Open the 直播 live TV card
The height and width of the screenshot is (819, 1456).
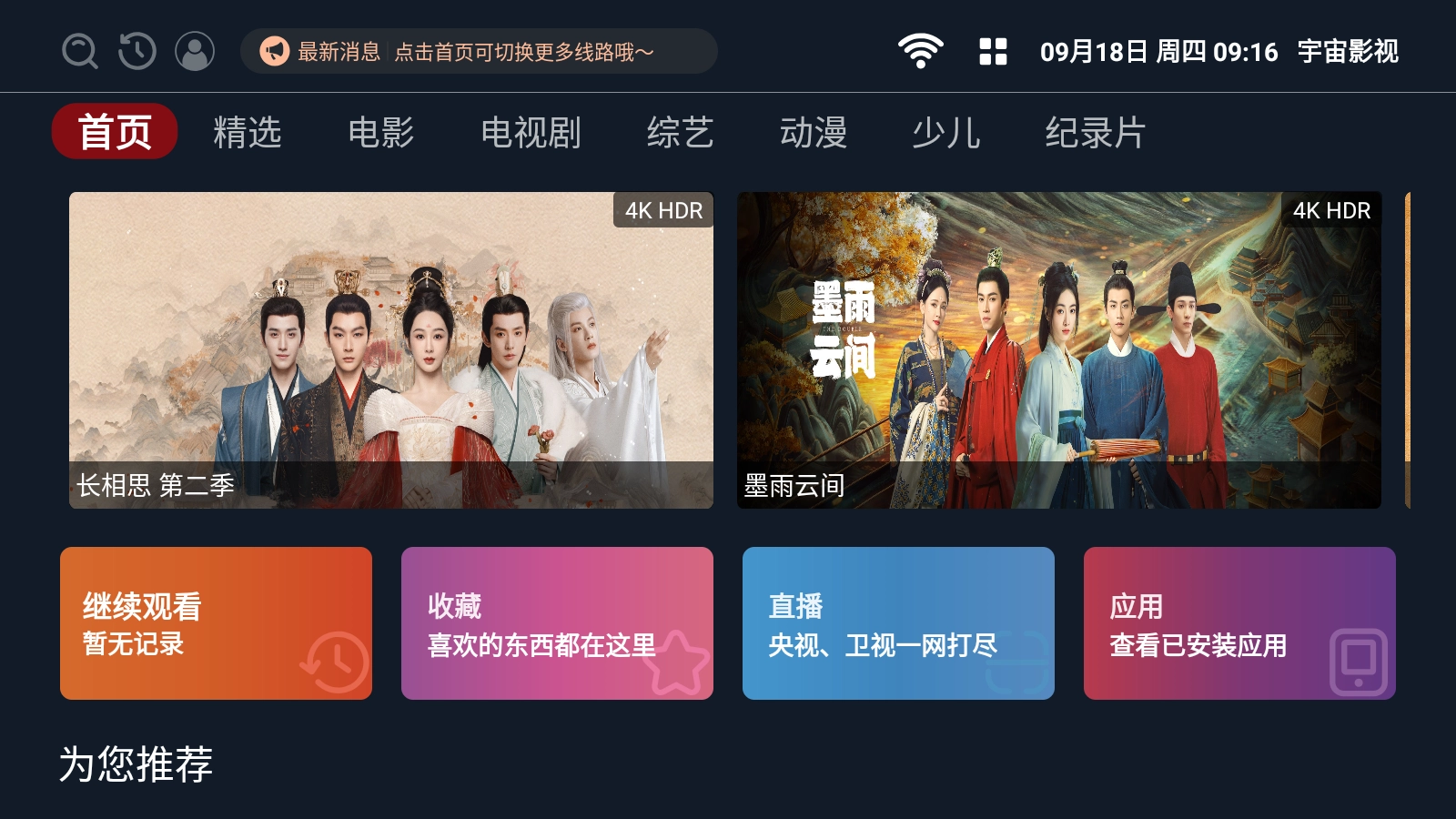[x=898, y=623]
